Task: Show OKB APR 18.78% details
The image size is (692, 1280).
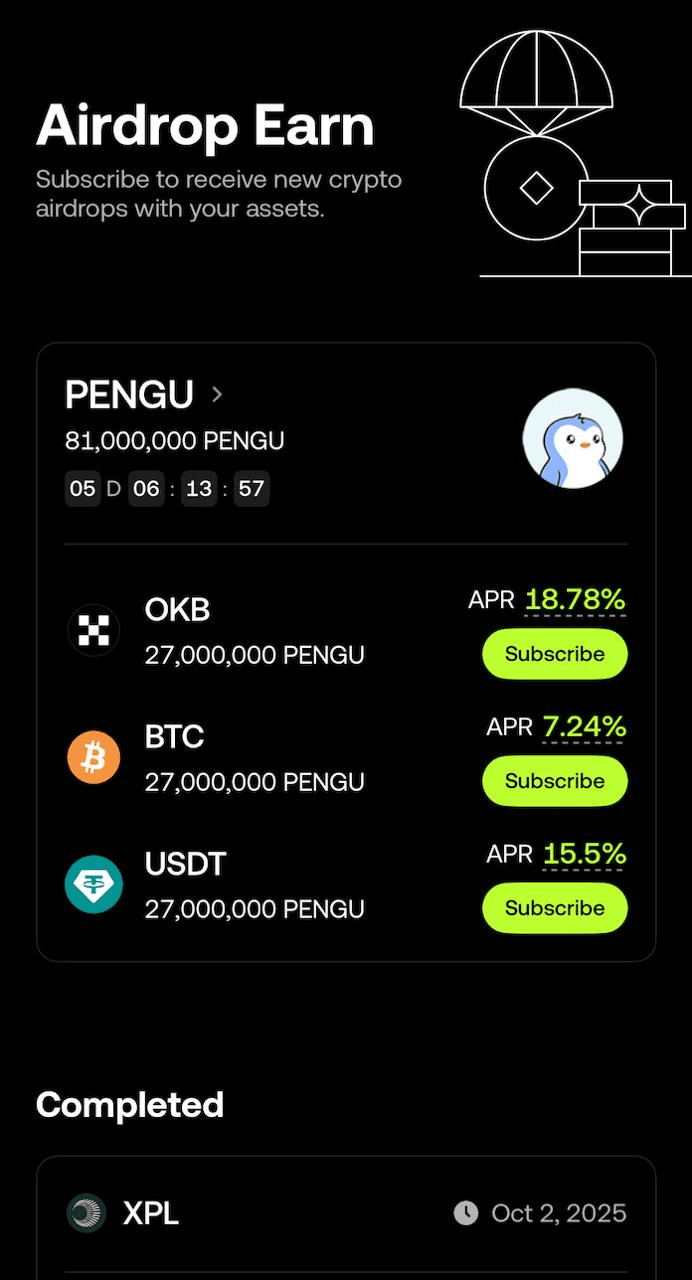Action: [574, 600]
